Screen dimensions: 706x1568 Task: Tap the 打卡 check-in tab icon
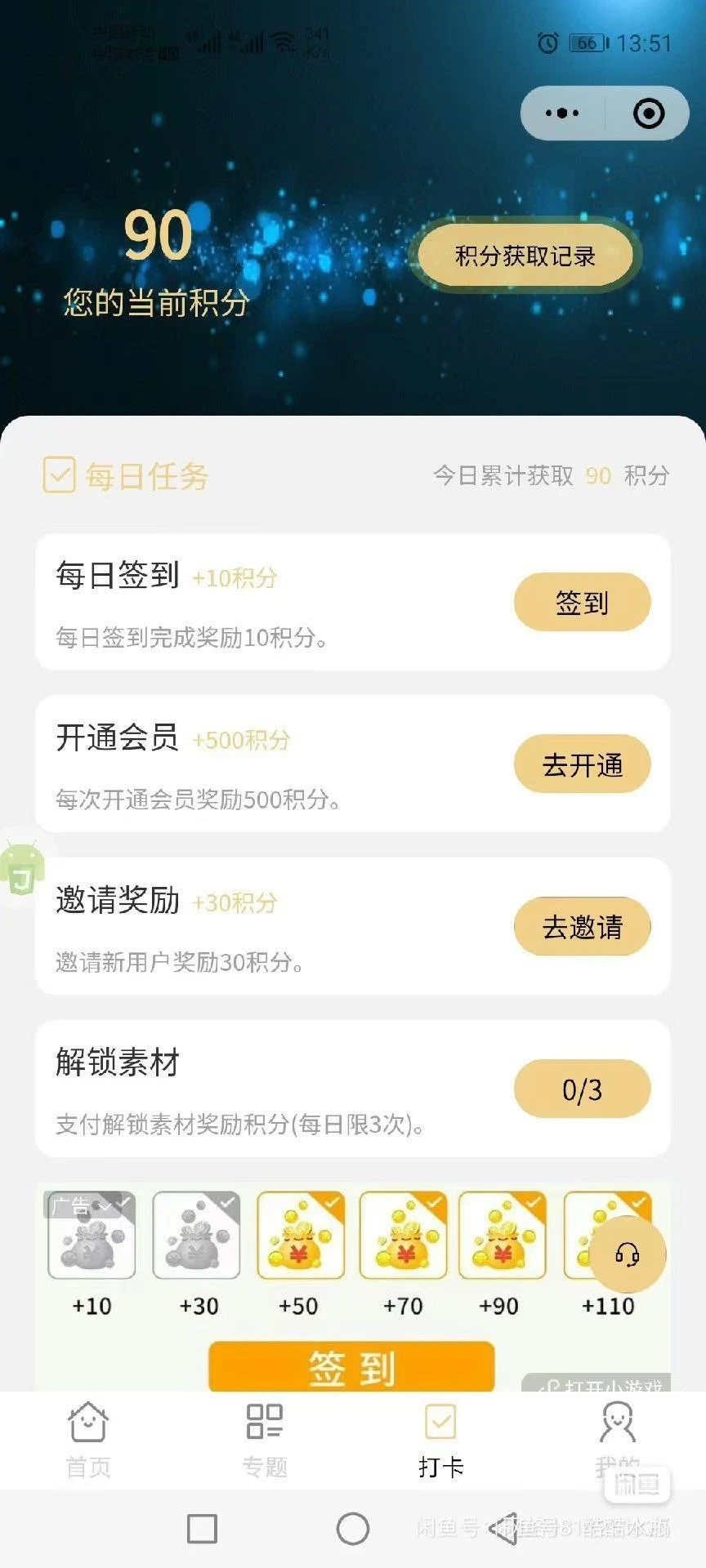click(x=440, y=1423)
